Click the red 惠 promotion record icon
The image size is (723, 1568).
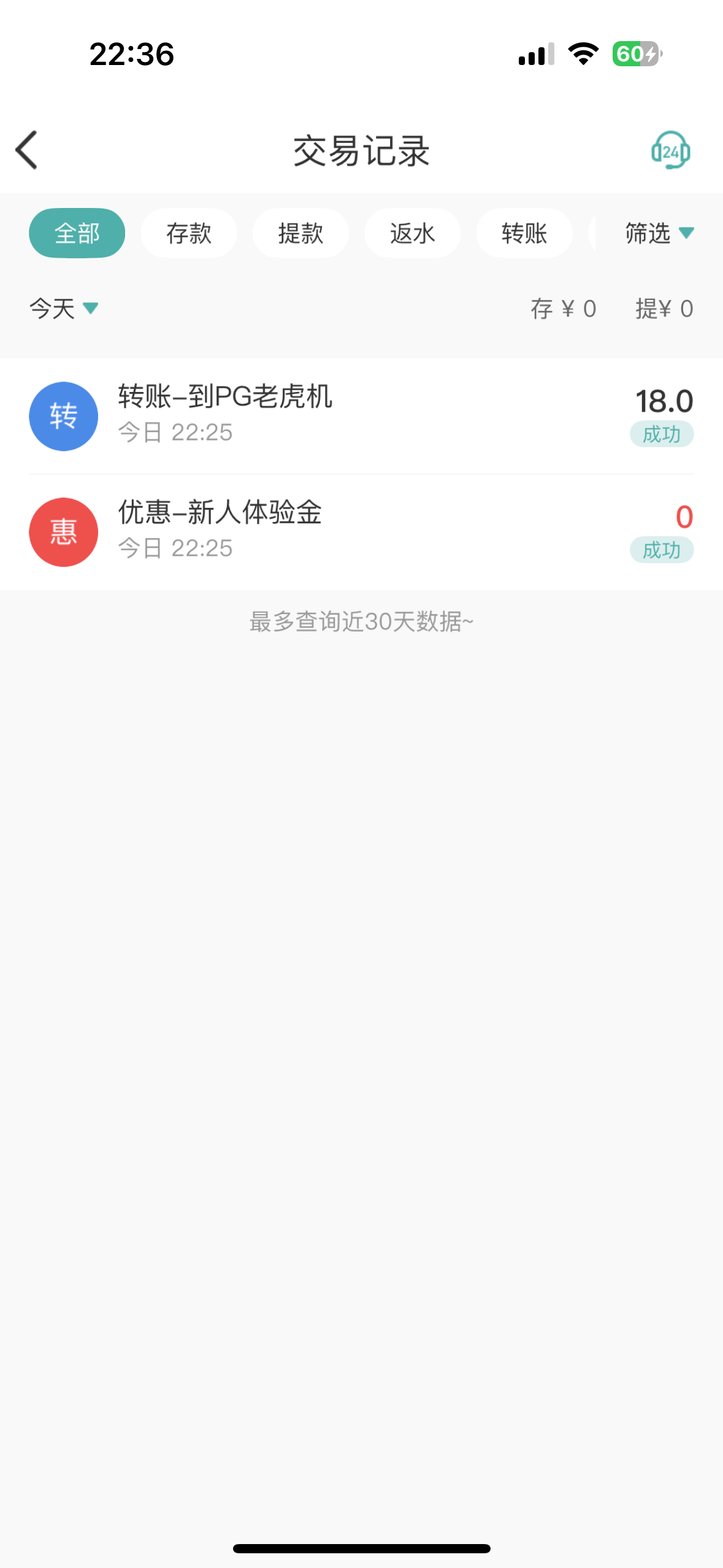[63, 531]
